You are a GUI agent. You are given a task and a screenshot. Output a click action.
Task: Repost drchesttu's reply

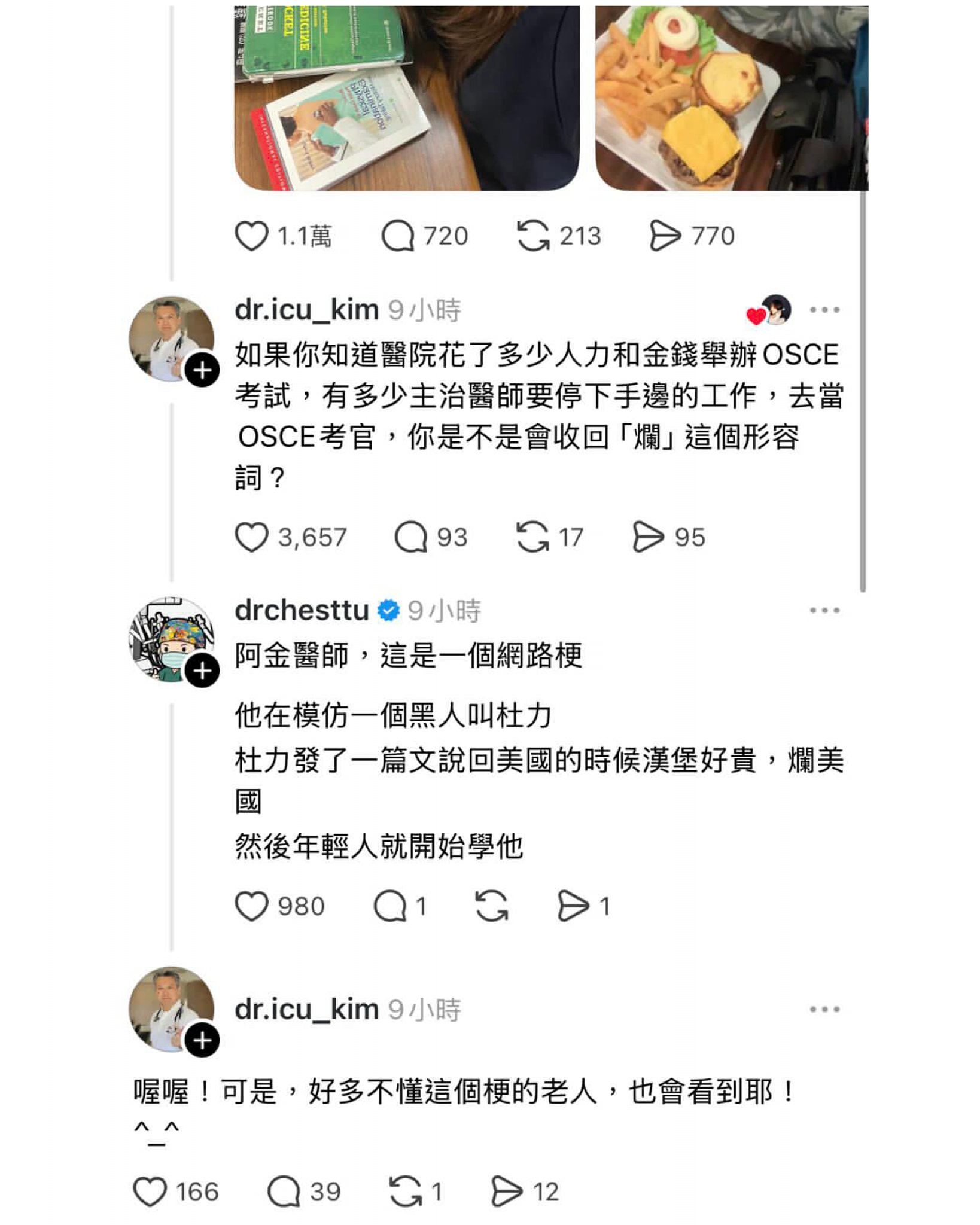pos(492,906)
